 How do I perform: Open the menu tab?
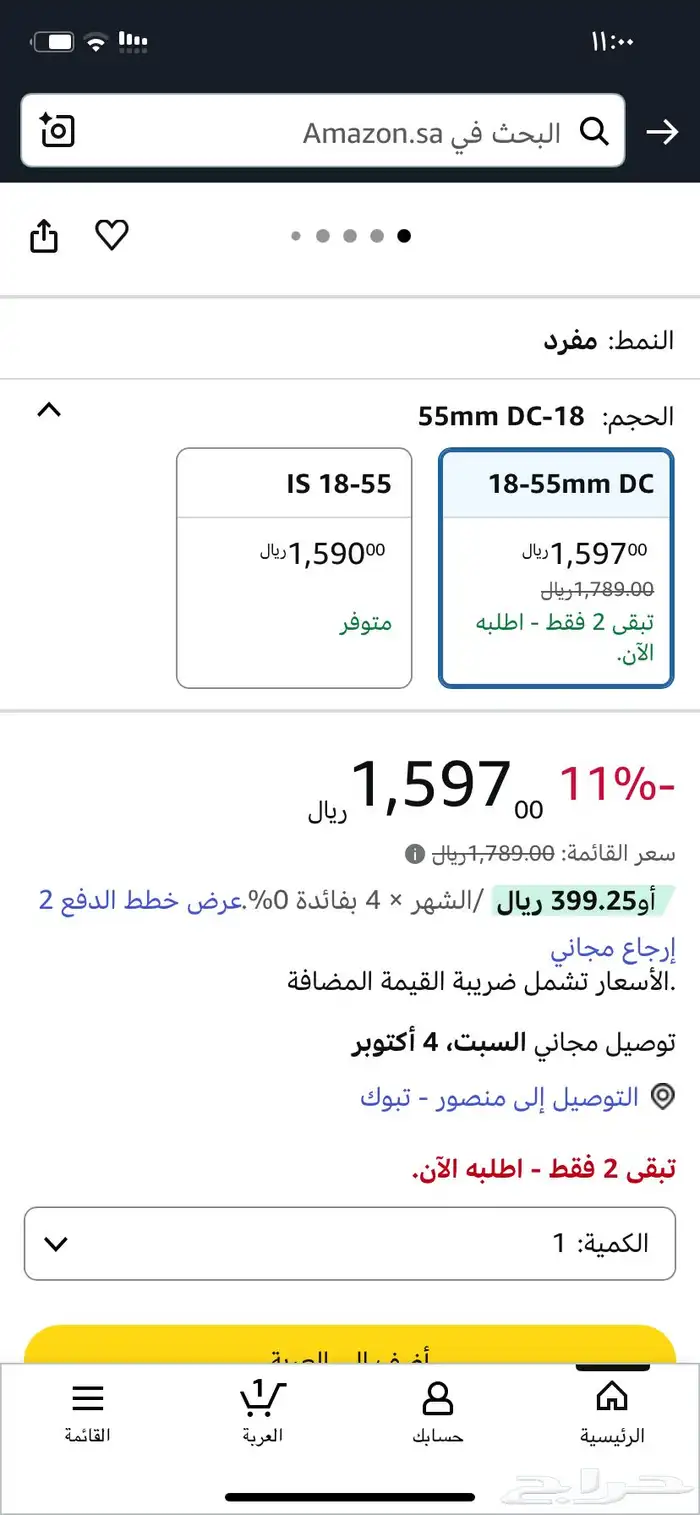[x=88, y=1412]
